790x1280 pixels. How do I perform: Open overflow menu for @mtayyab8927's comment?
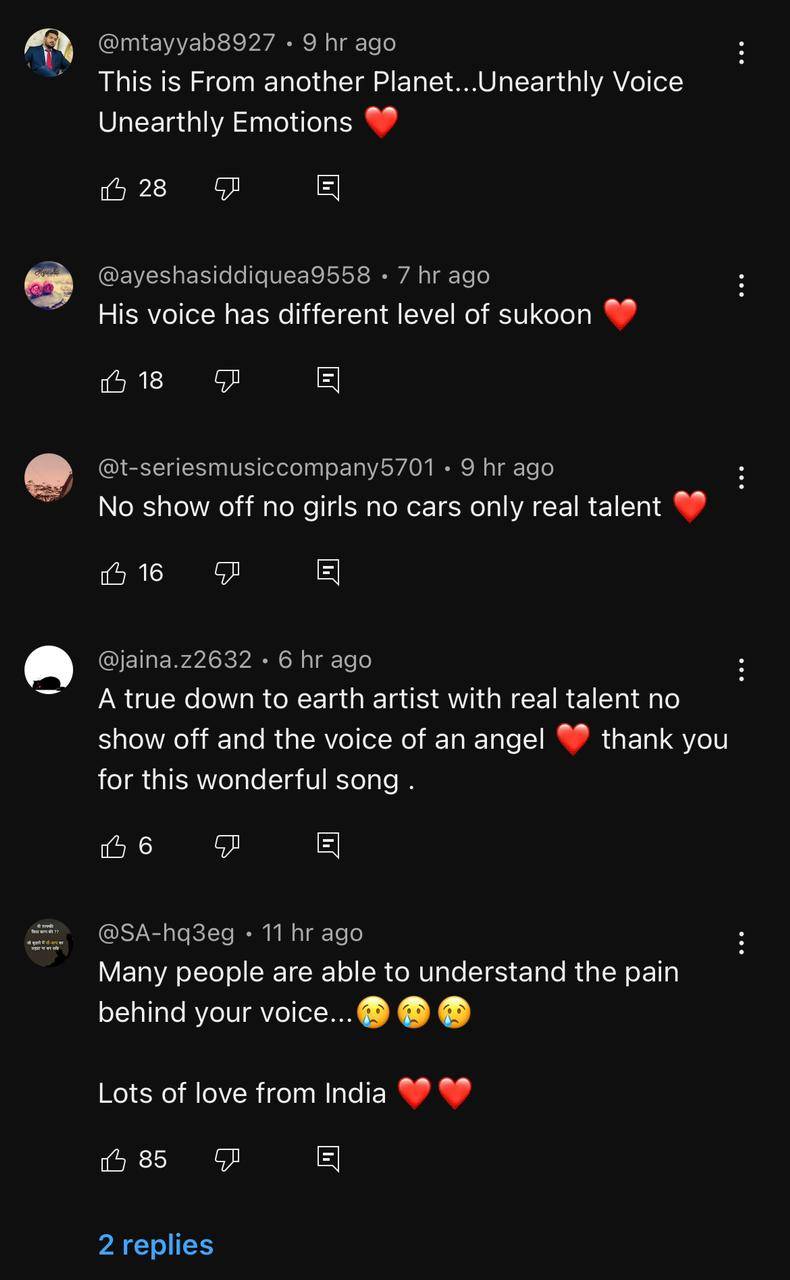741,53
